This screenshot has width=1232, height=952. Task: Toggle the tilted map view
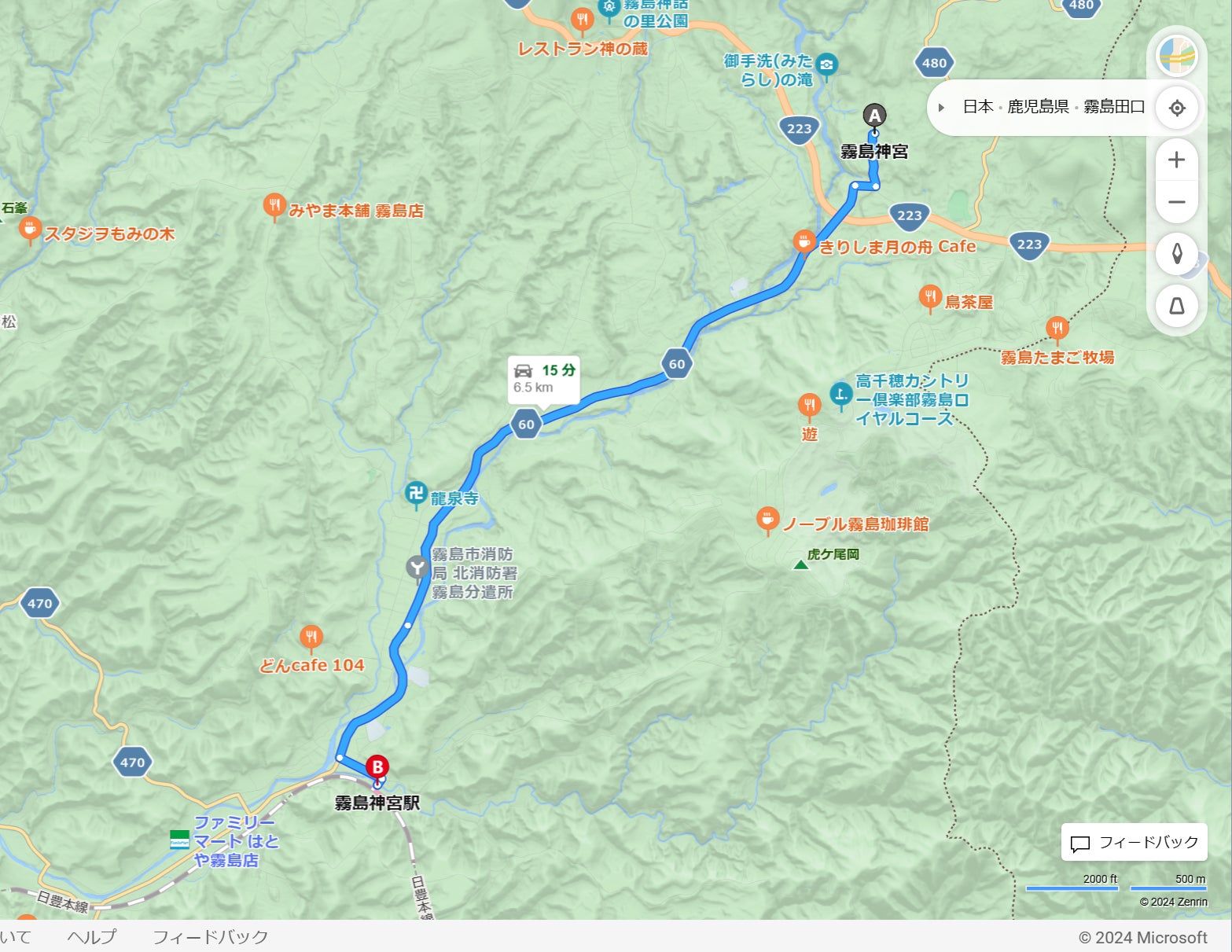point(1176,306)
